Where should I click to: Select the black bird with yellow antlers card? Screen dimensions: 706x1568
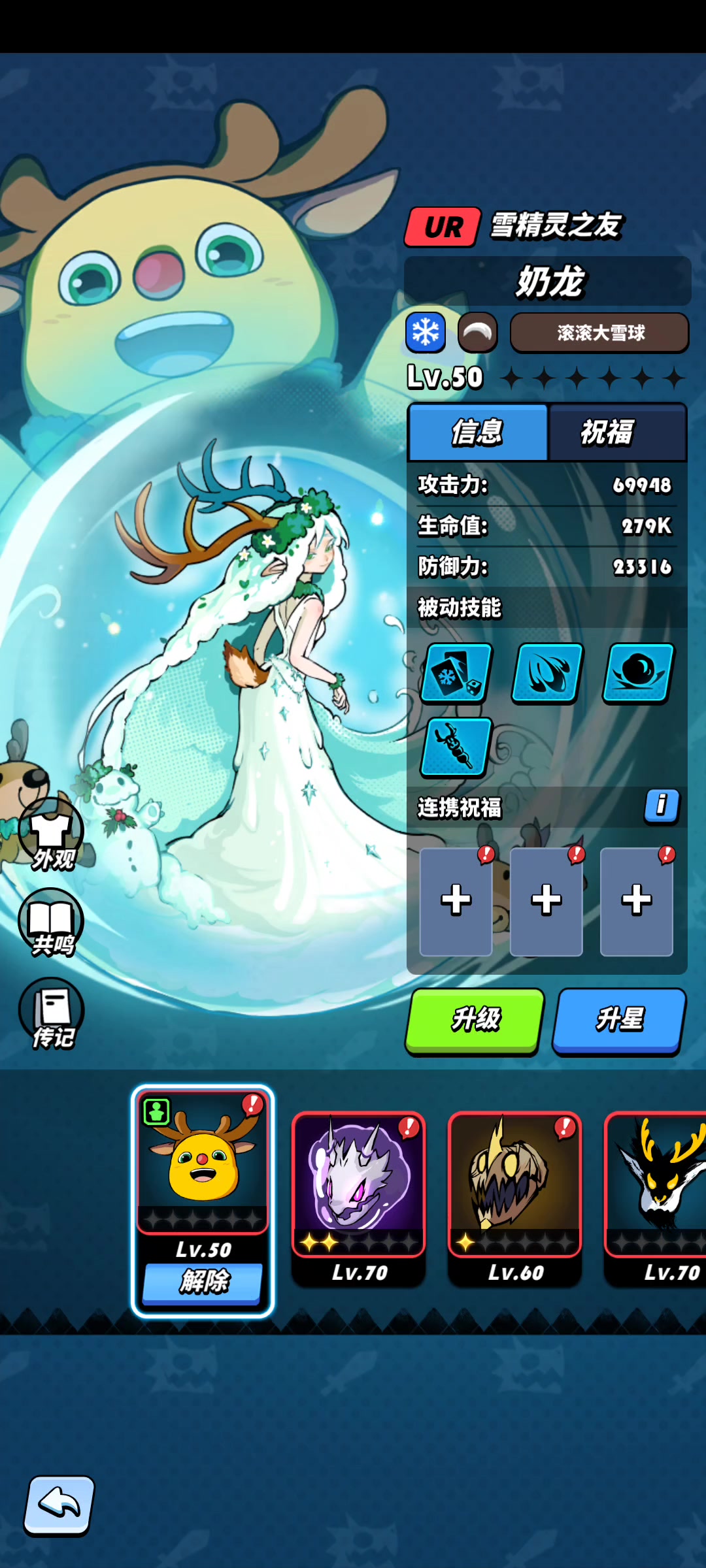(655, 1199)
